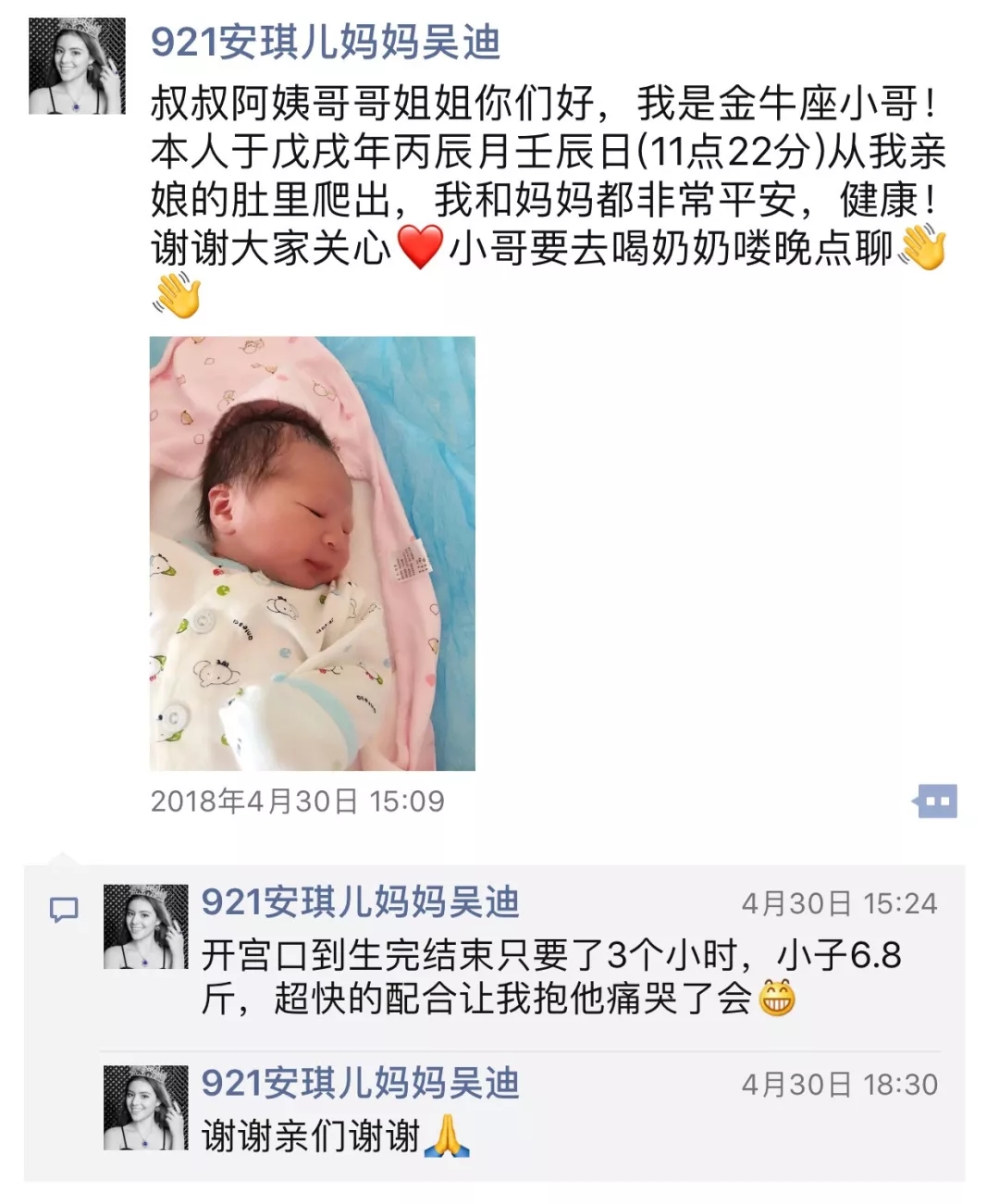Open the like and comment options button
999x1204 pixels.
tap(936, 801)
